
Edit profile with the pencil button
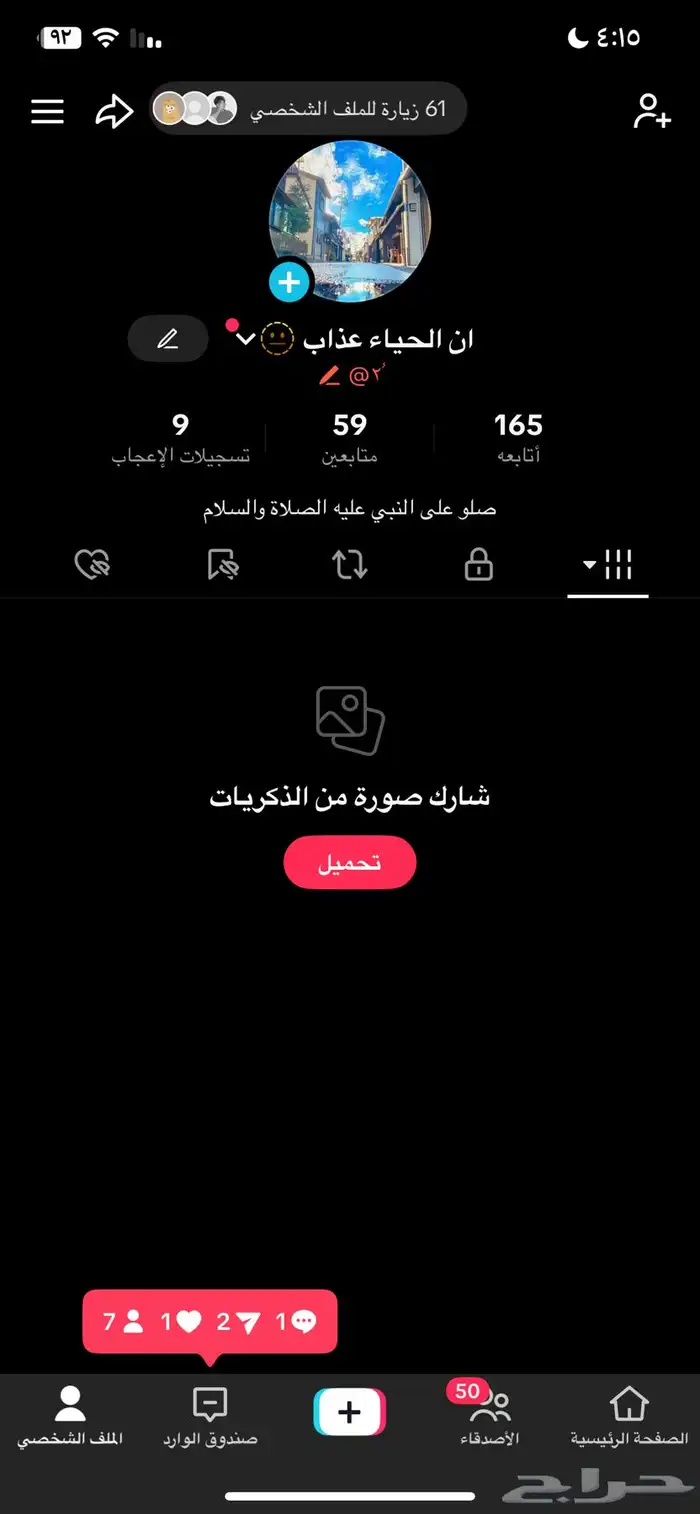pyautogui.click(x=168, y=339)
